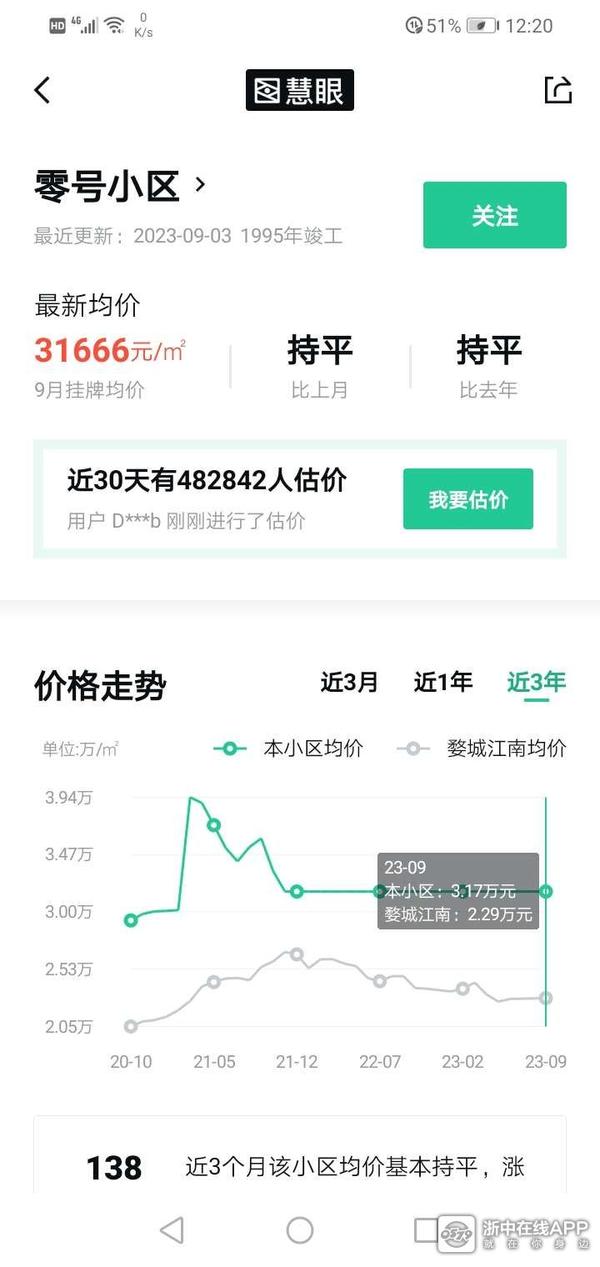Select the 近3年 trend range
The height and width of the screenshot is (1267, 600).
click(x=536, y=683)
